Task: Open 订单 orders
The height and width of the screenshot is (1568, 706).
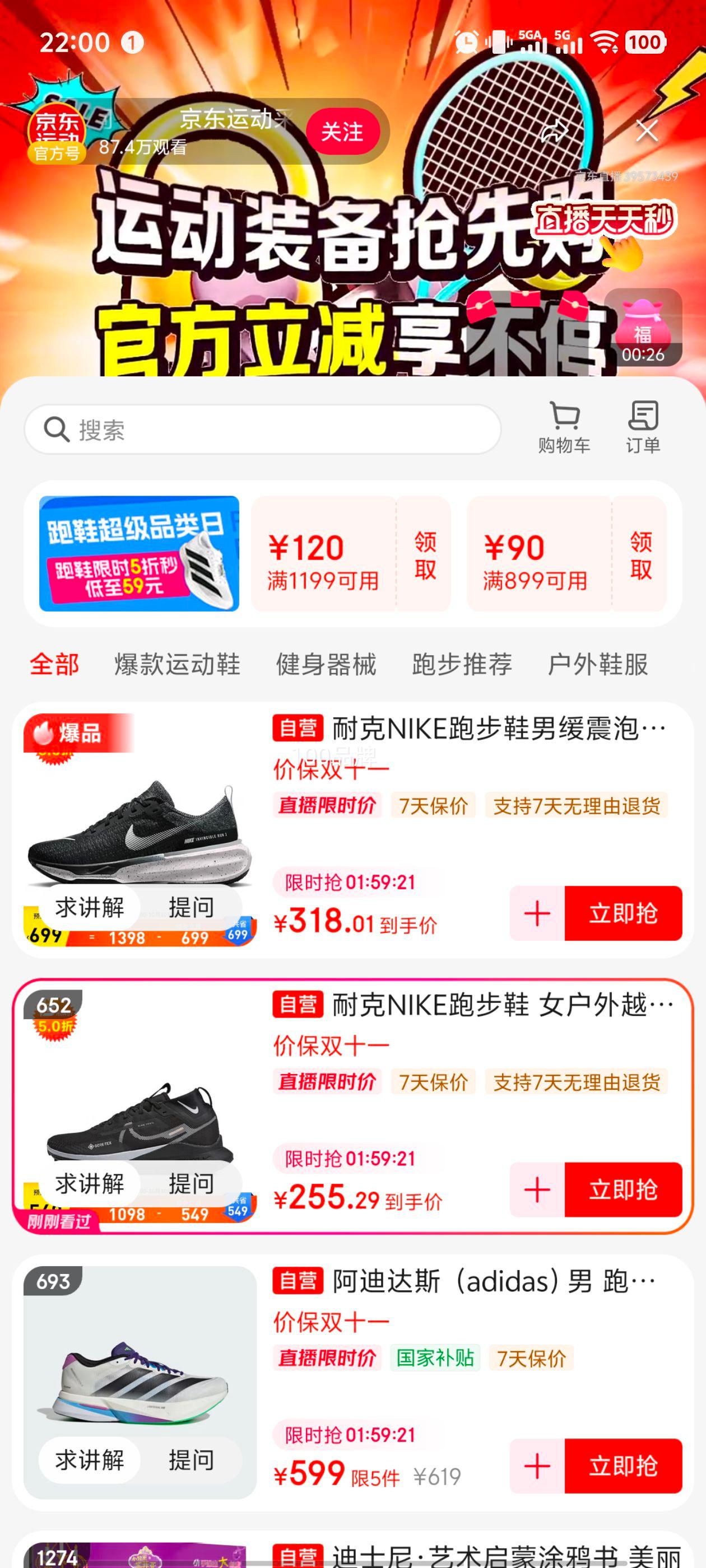Action: 643,427
